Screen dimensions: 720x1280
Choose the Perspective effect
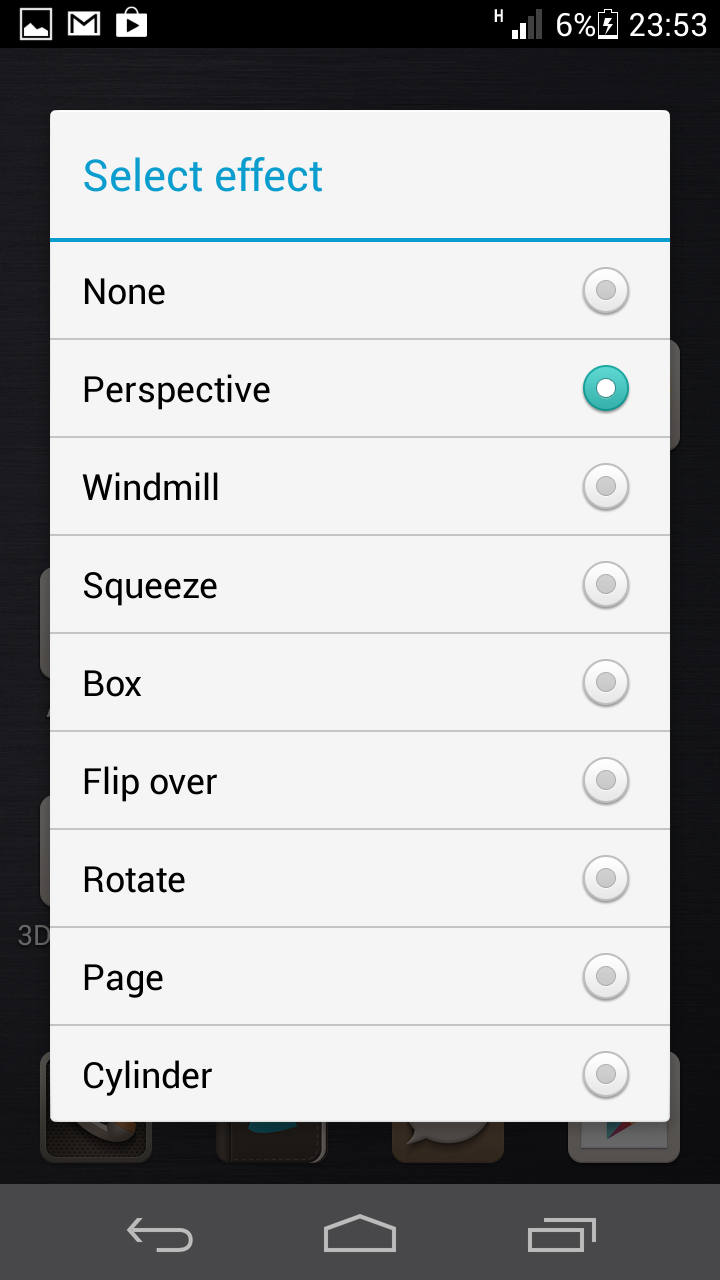pos(360,389)
